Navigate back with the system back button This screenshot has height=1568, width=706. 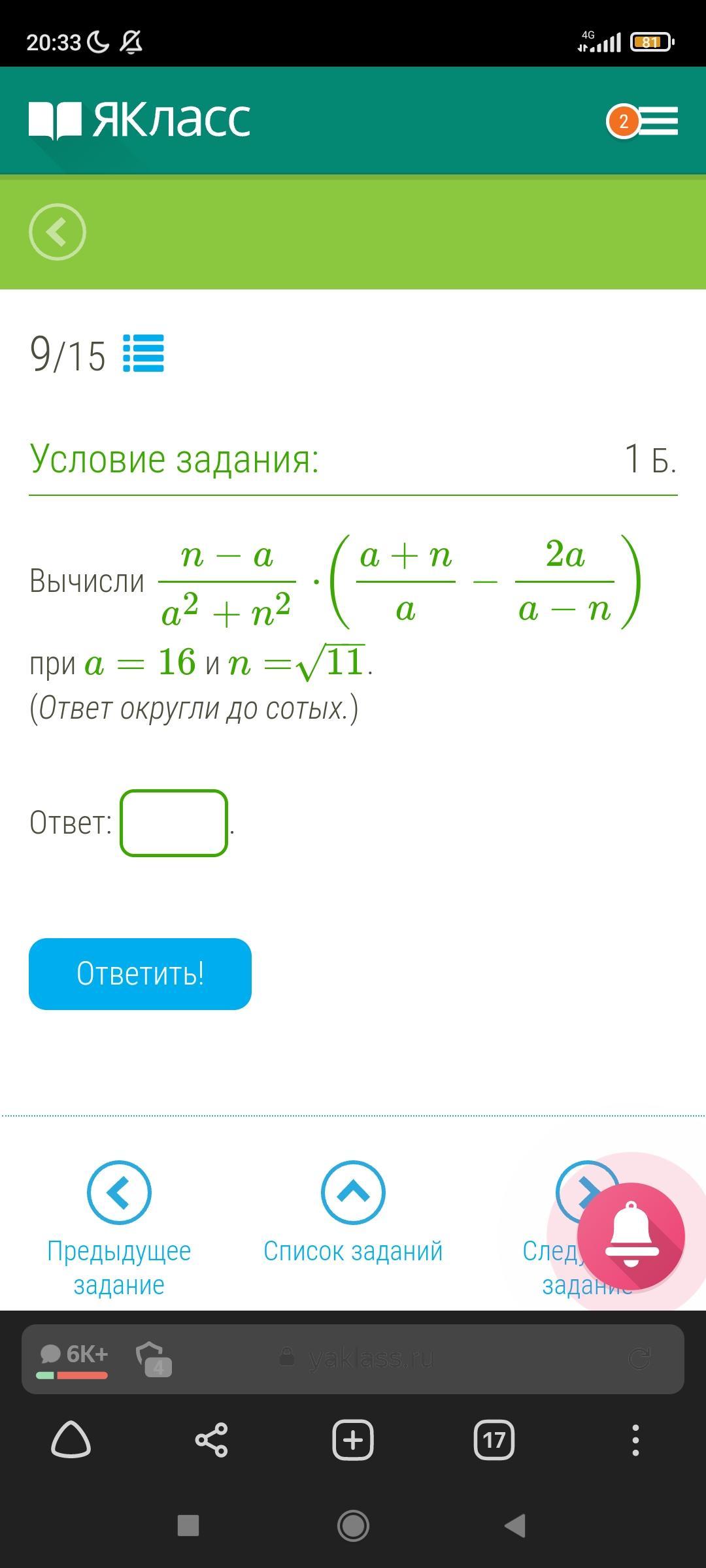point(515,1526)
